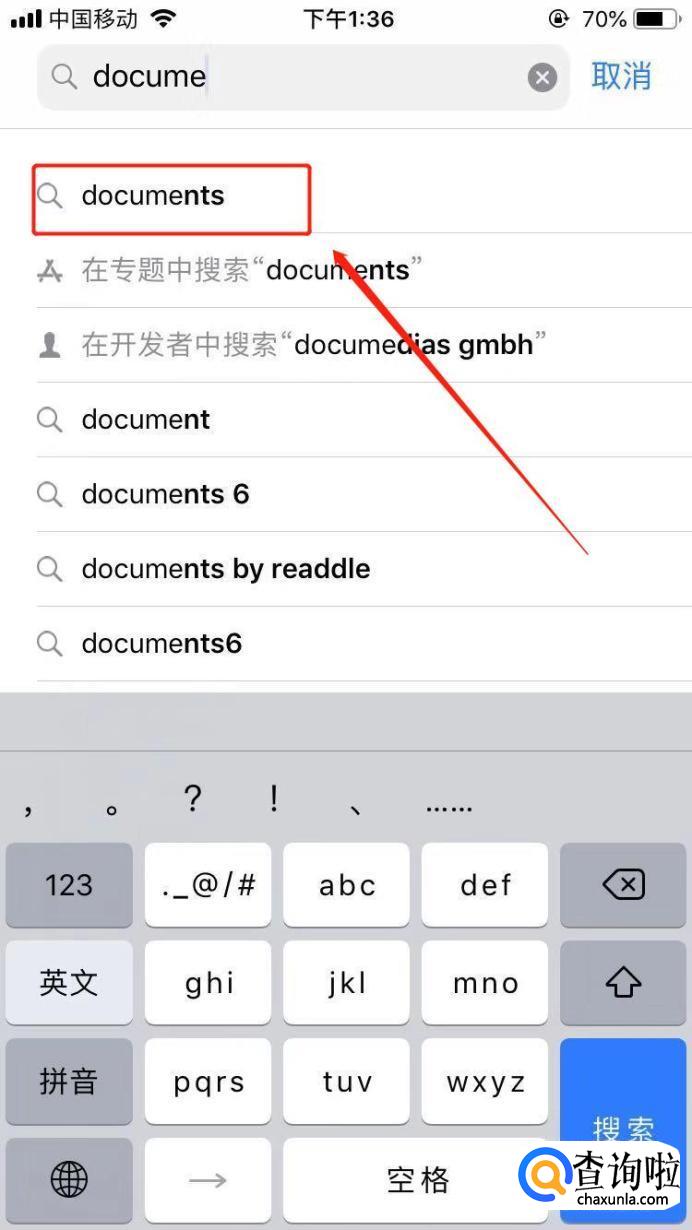
Task: Hit the backspace key on the keyboard
Action: [x=623, y=885]
